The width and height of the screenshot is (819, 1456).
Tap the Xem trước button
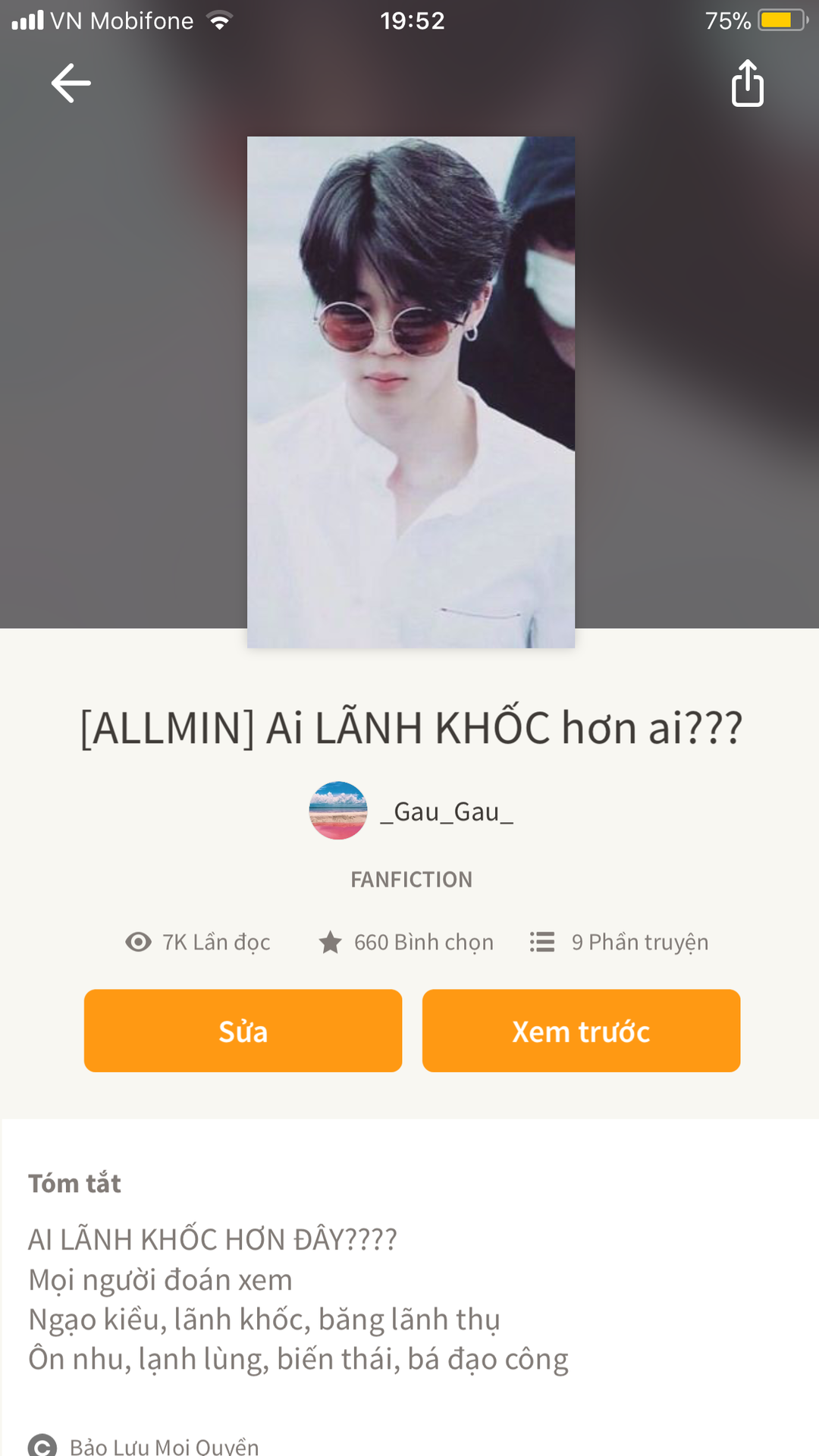point(581,1031)
